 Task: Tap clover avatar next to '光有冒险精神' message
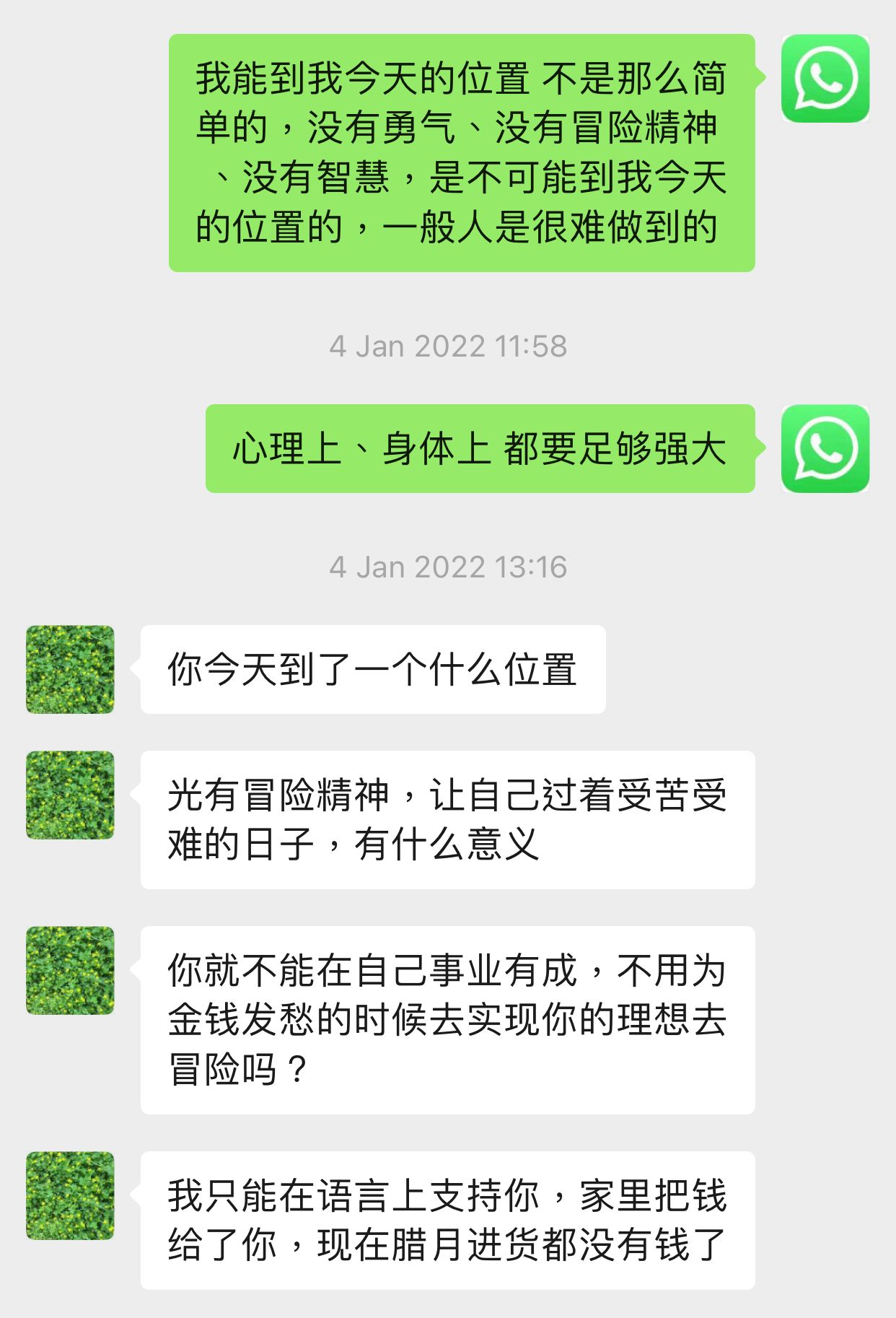[x=70, y=795]
